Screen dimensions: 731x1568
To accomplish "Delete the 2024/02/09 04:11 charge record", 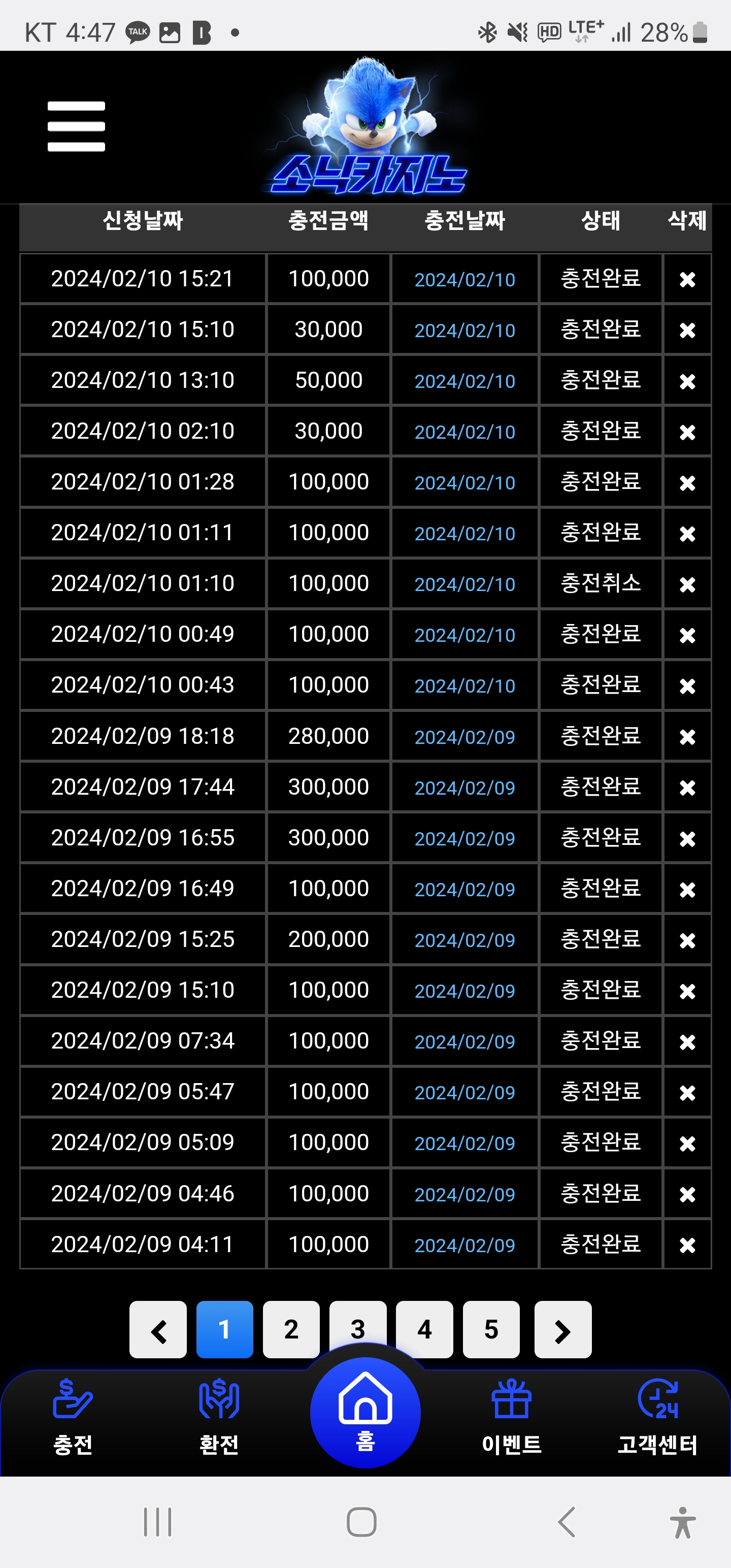I will pos(687,1245).
